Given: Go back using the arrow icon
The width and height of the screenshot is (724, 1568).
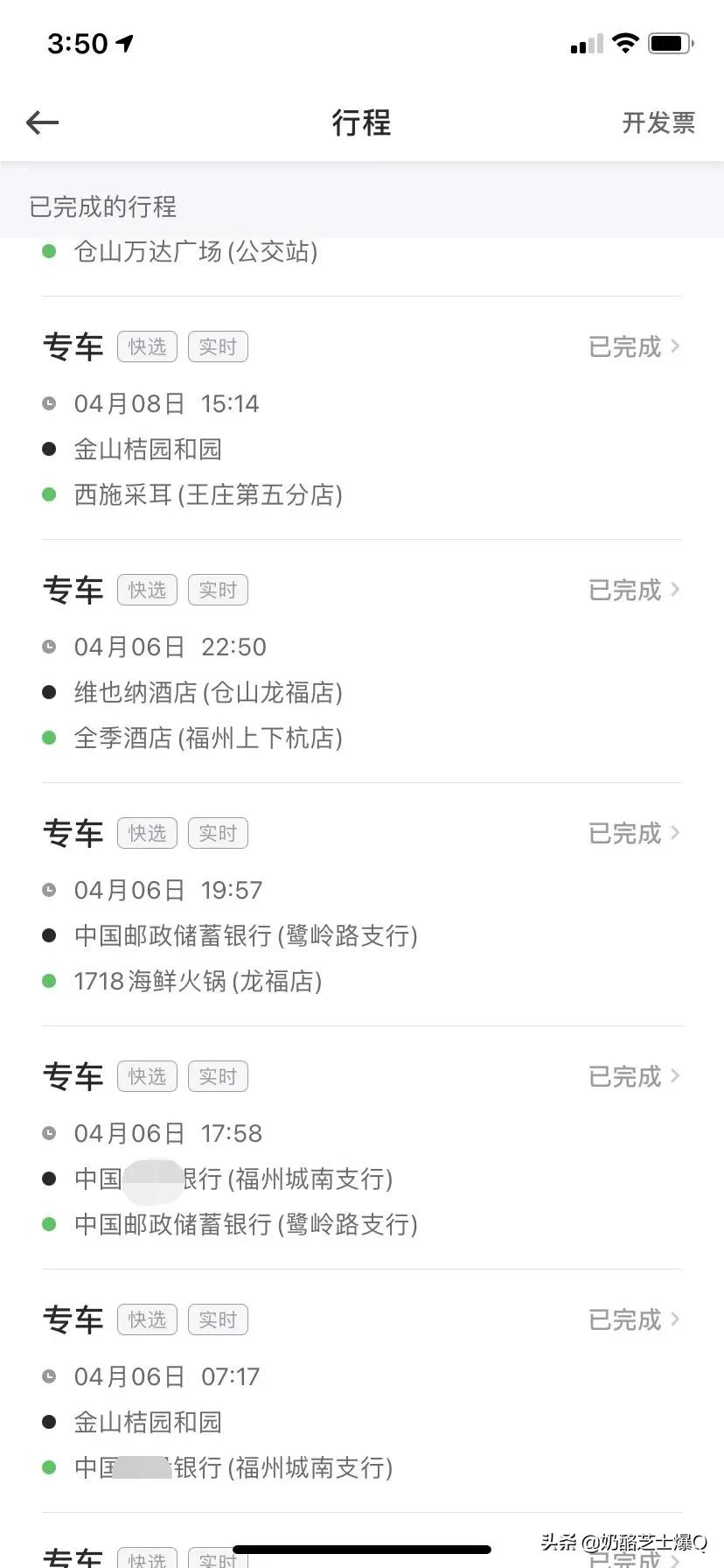Looking at the screenshot, I should (42, 122).
